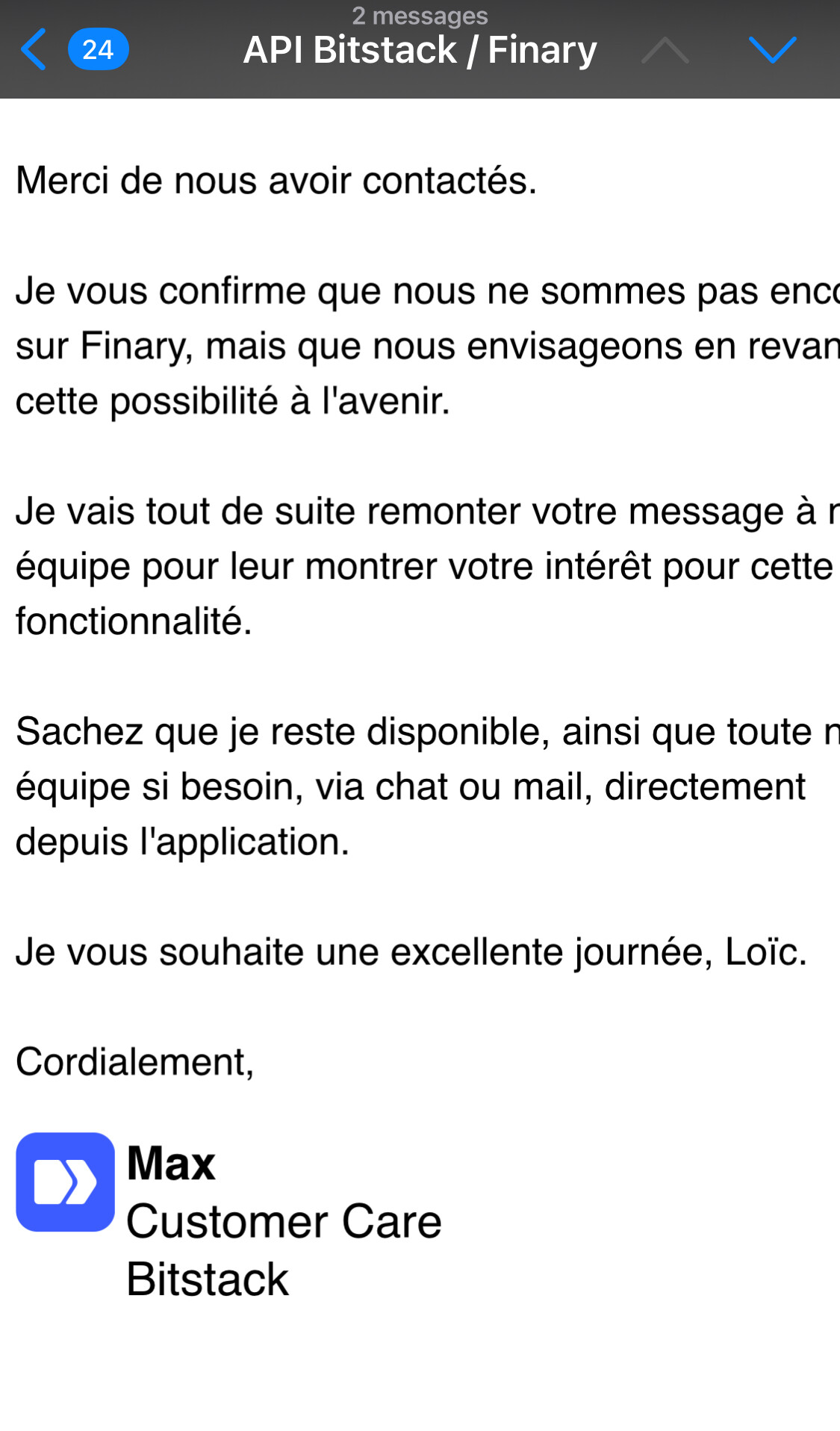
Task: Jump to the next message with down arrow
Action: click(x=772, y=50)
